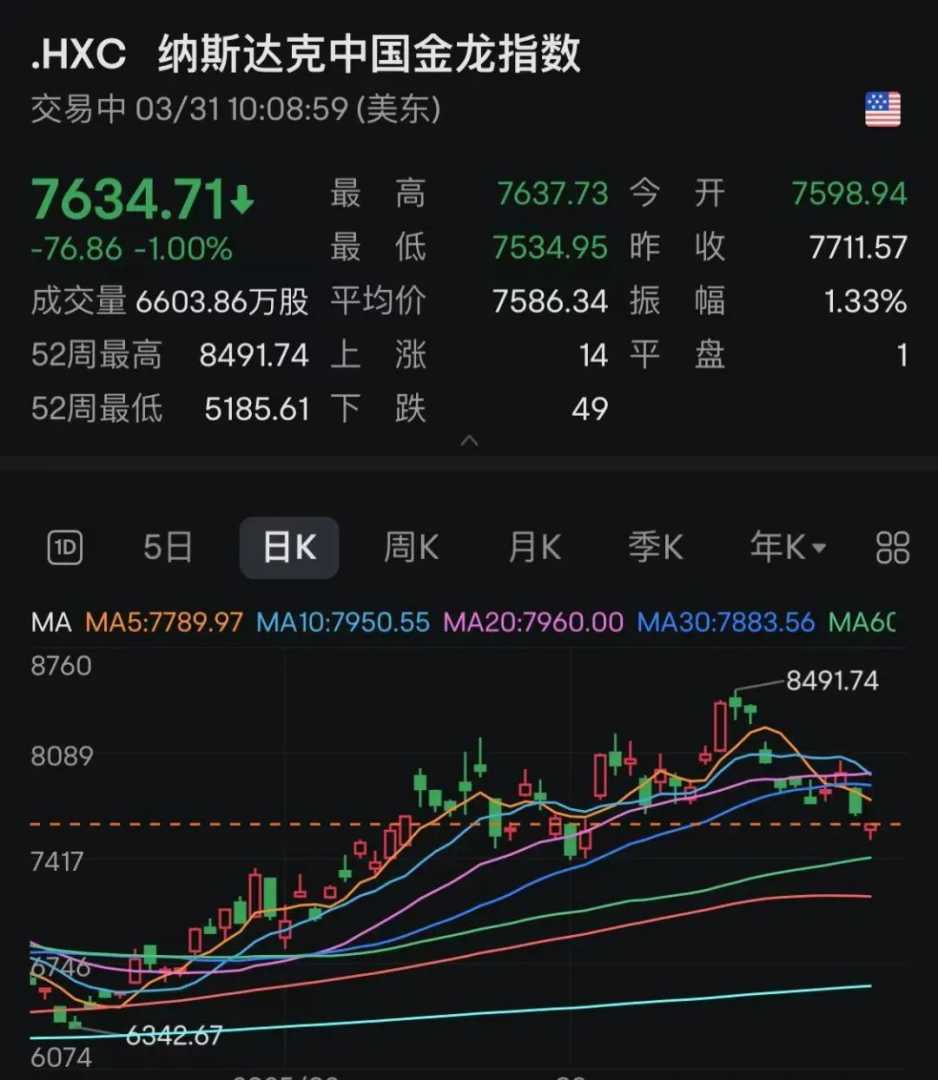Open the 月K monthly chart
This screenshot has height=1080, width=938.
coord(534,547)
